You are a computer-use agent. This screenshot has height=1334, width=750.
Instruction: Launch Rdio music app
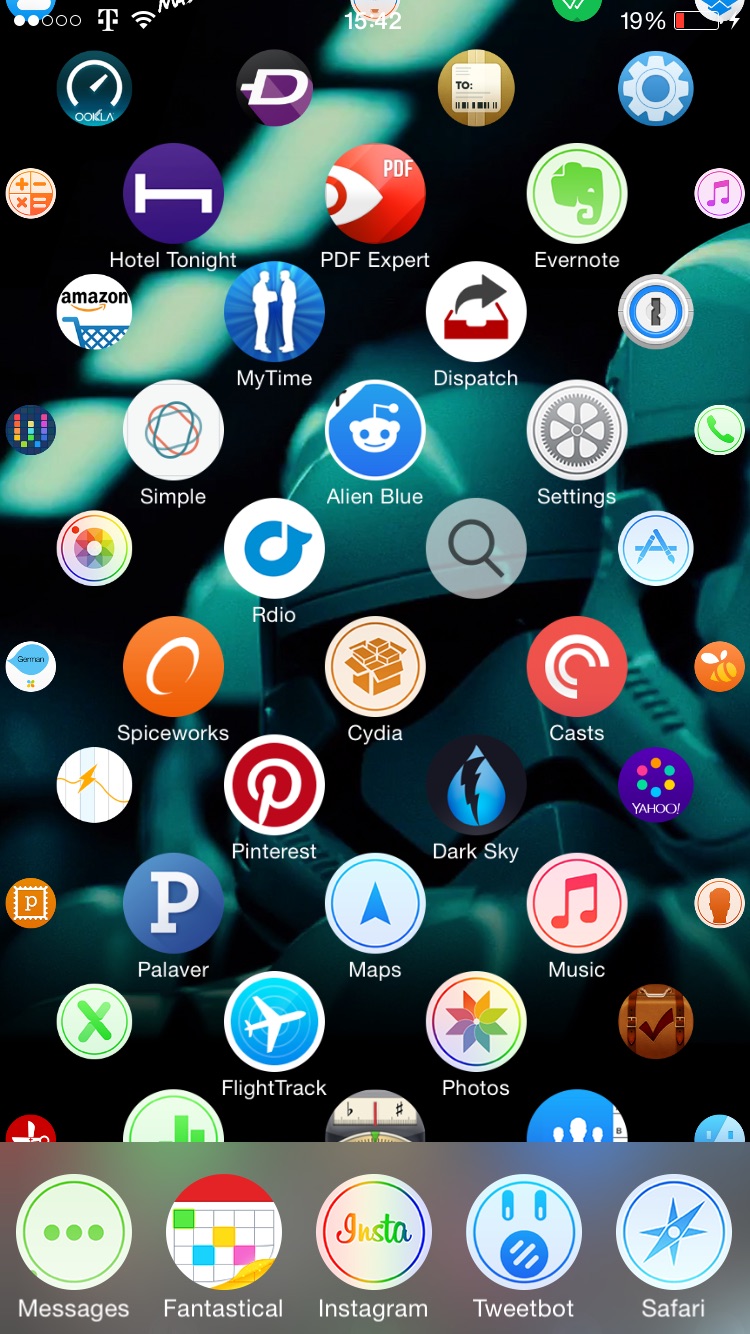click(274, 548)
